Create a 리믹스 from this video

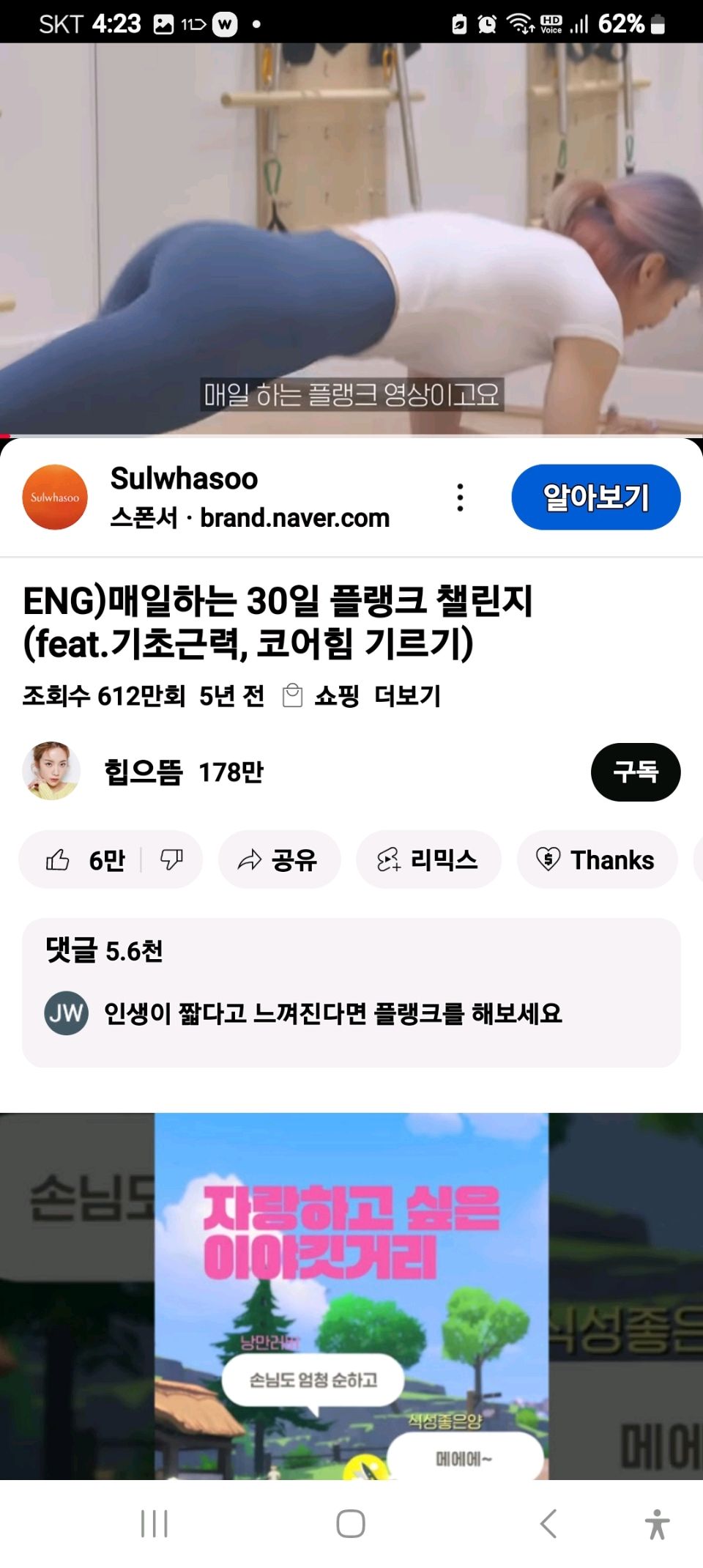coord(428,859)
